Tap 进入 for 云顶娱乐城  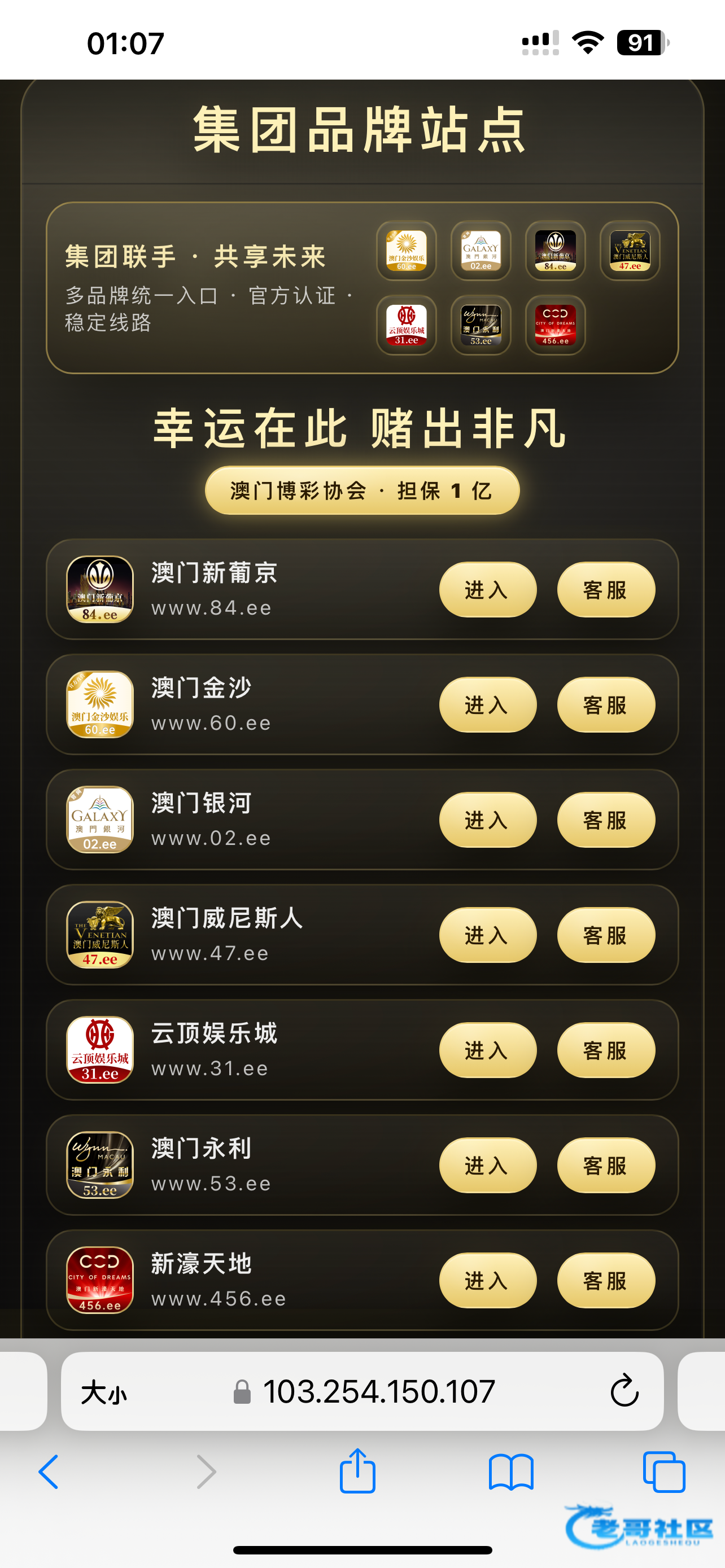(x=488, y=1049)
